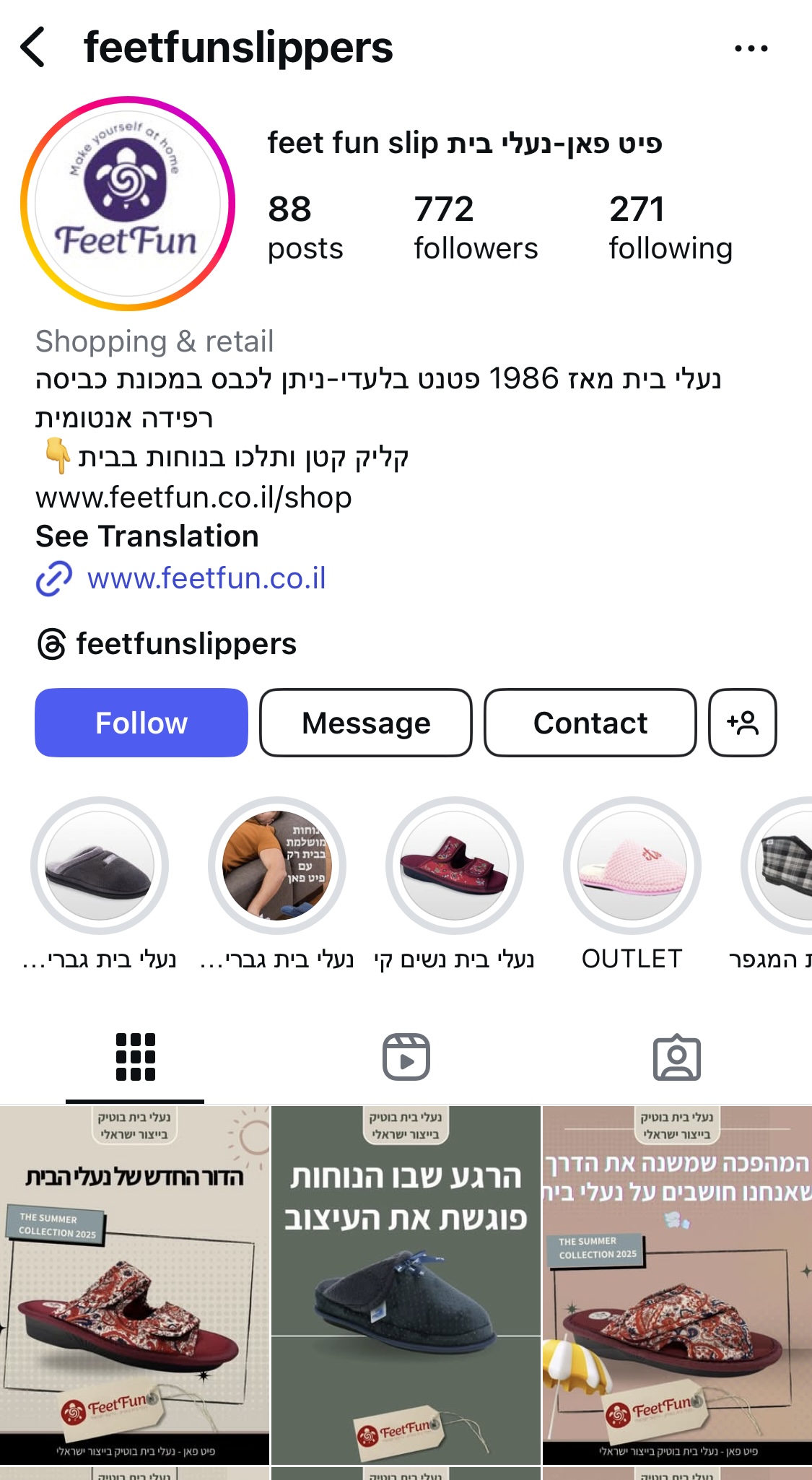The image size is (812, 1480).
Task: Click the similar accounts suggestion icon
Action: click(743, 722)
